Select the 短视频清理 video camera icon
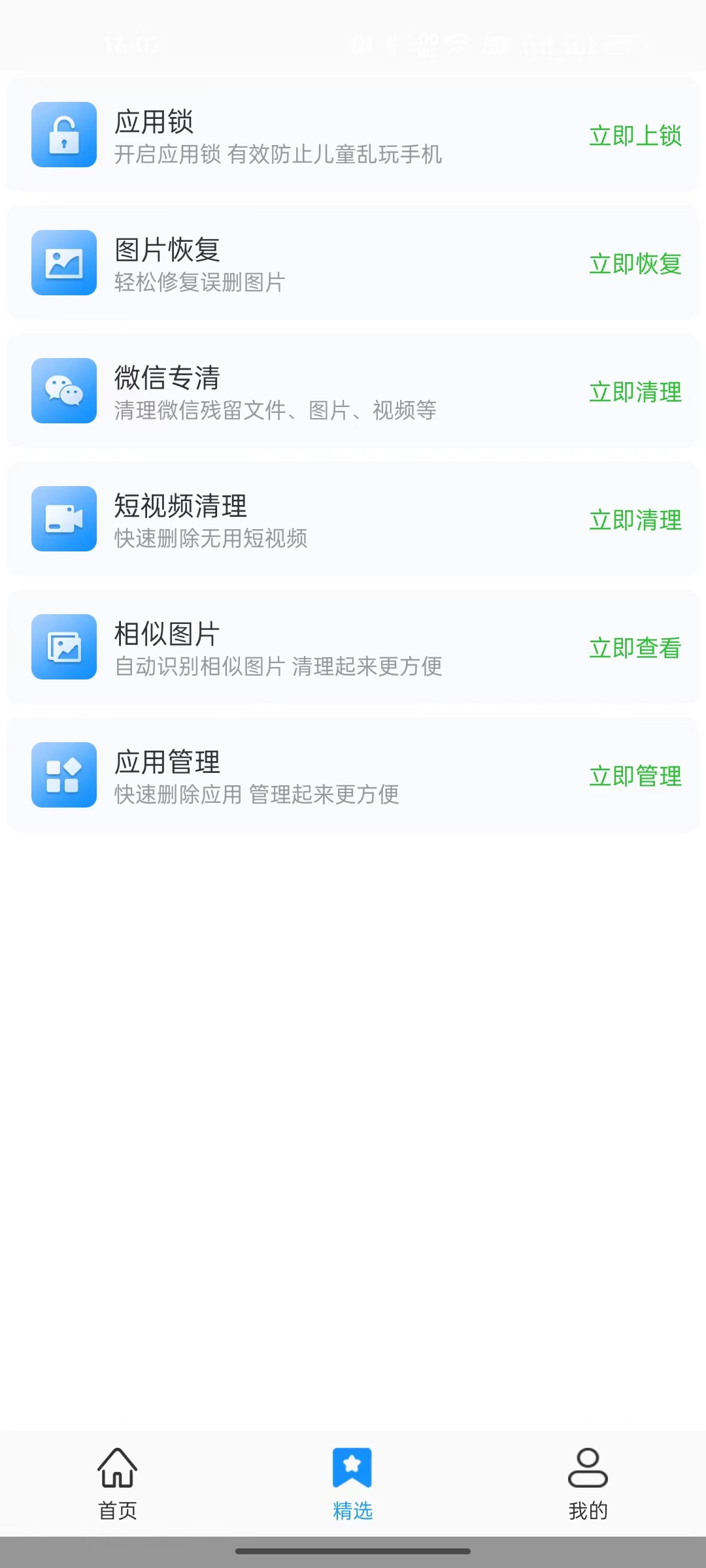 (x=63, y=519)
